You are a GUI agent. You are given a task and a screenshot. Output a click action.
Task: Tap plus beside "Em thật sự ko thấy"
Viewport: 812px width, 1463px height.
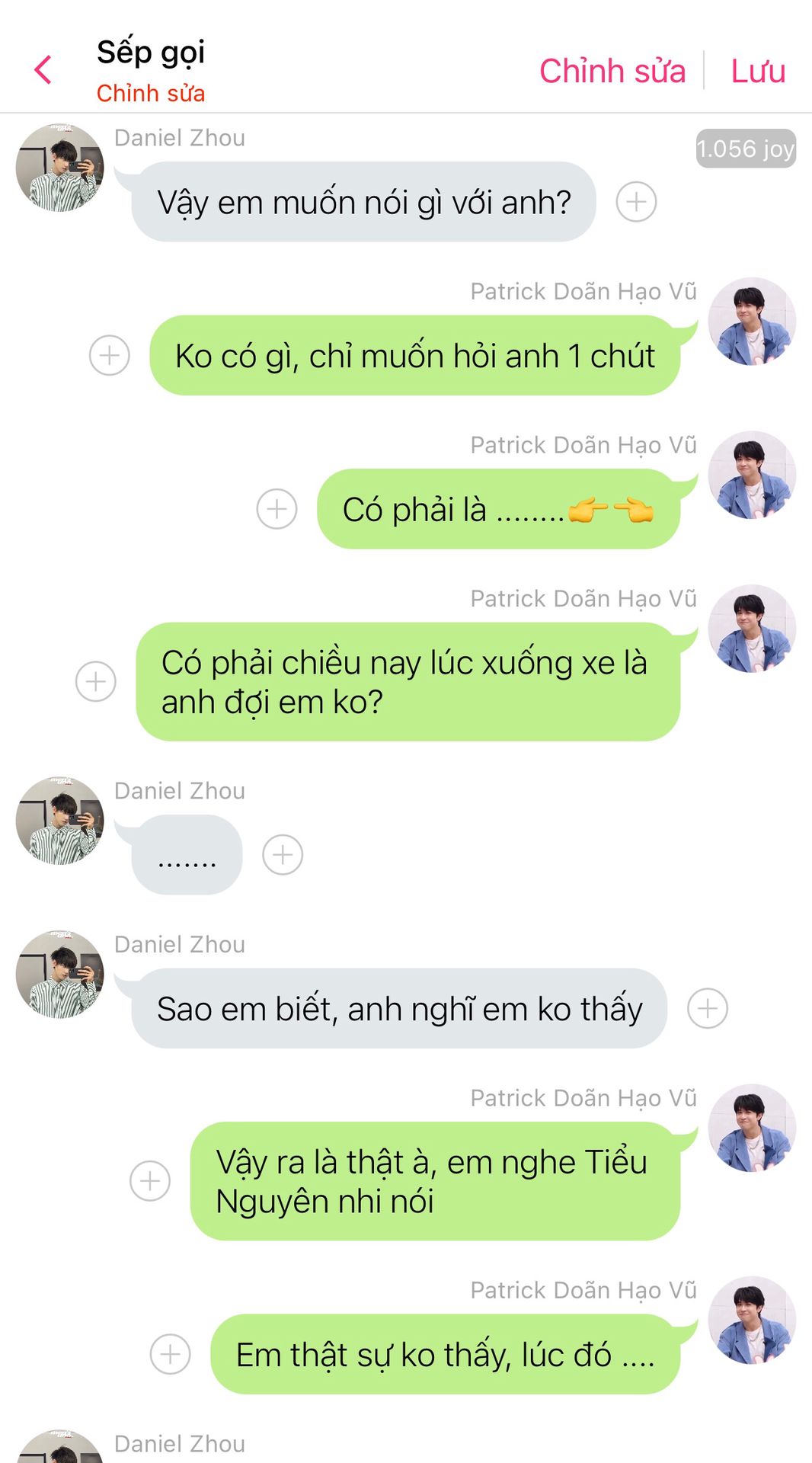pos(170,1354)
